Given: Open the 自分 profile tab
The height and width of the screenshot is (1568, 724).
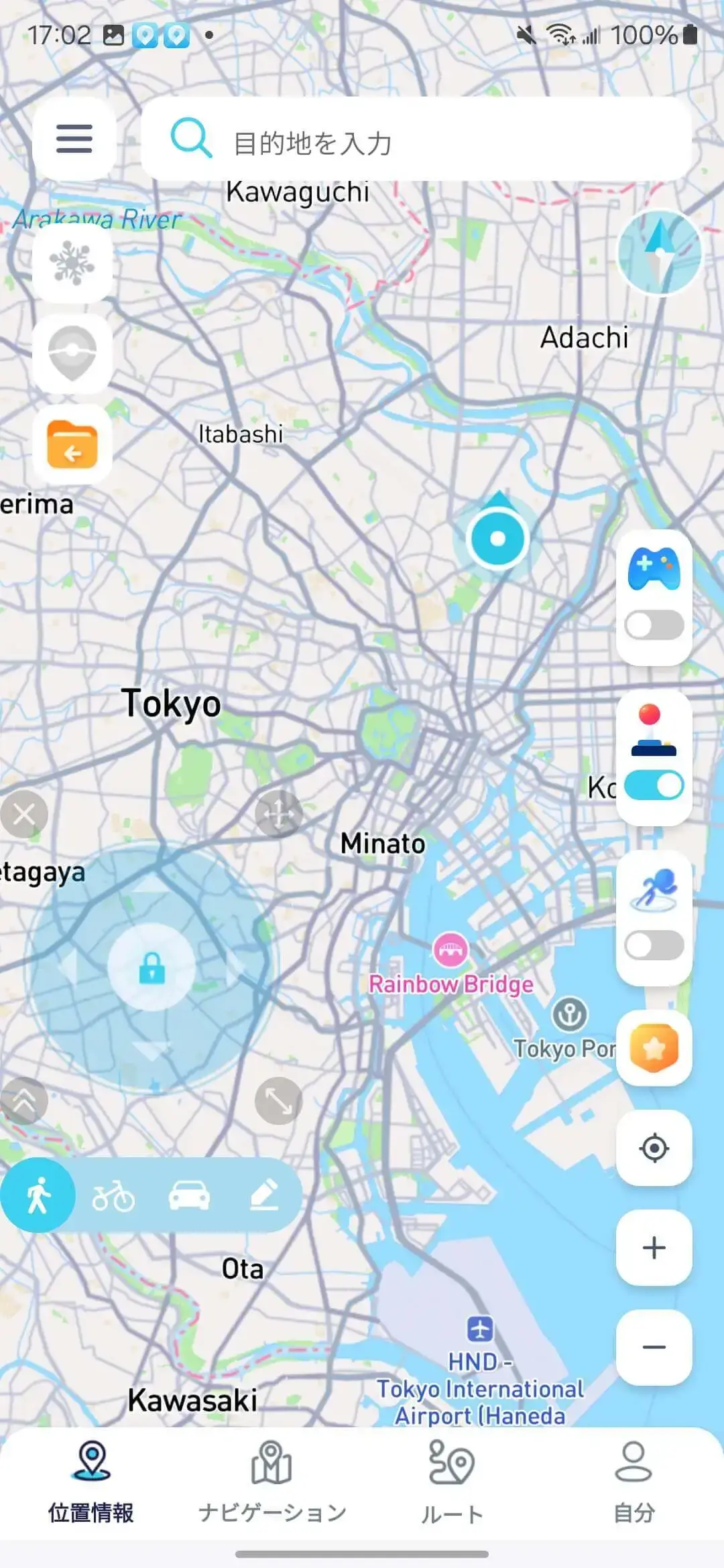Looking at the screenshot, I should pos(633,1482).
